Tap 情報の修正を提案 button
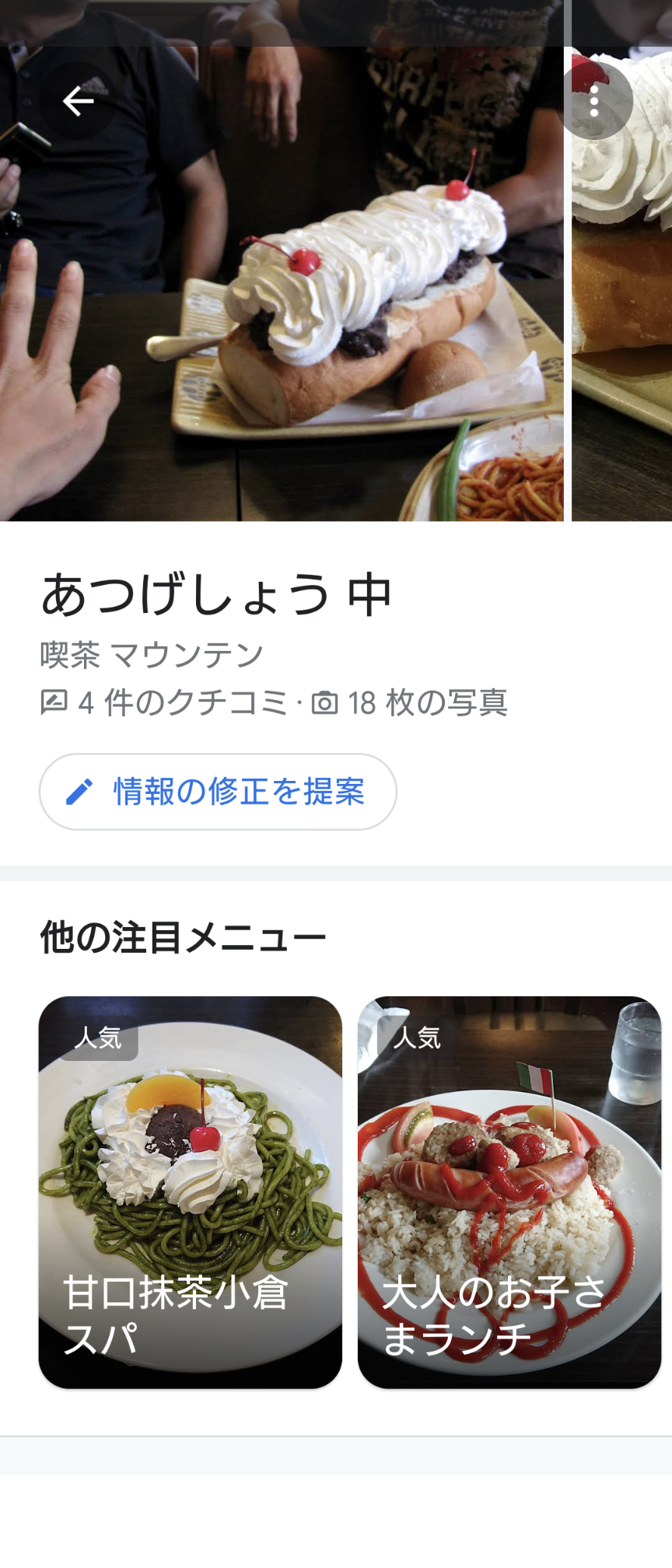Viewport: 672px width, 1568px height. point(218,792)
